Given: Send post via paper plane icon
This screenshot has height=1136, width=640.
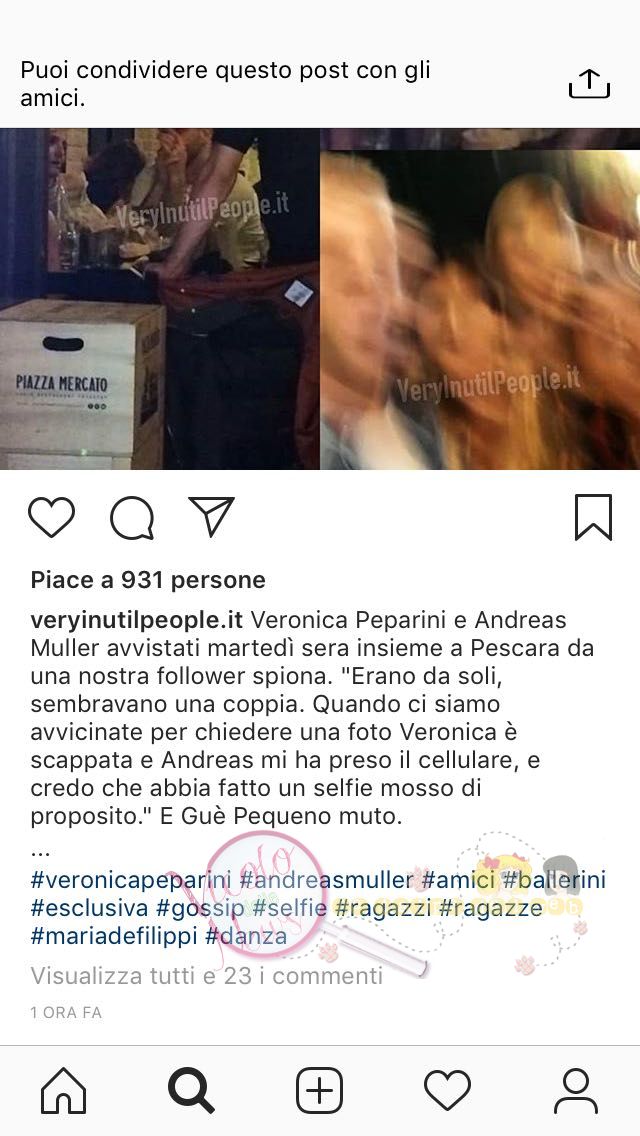Looking at the screenshot, I should click(x=211, y=517).
